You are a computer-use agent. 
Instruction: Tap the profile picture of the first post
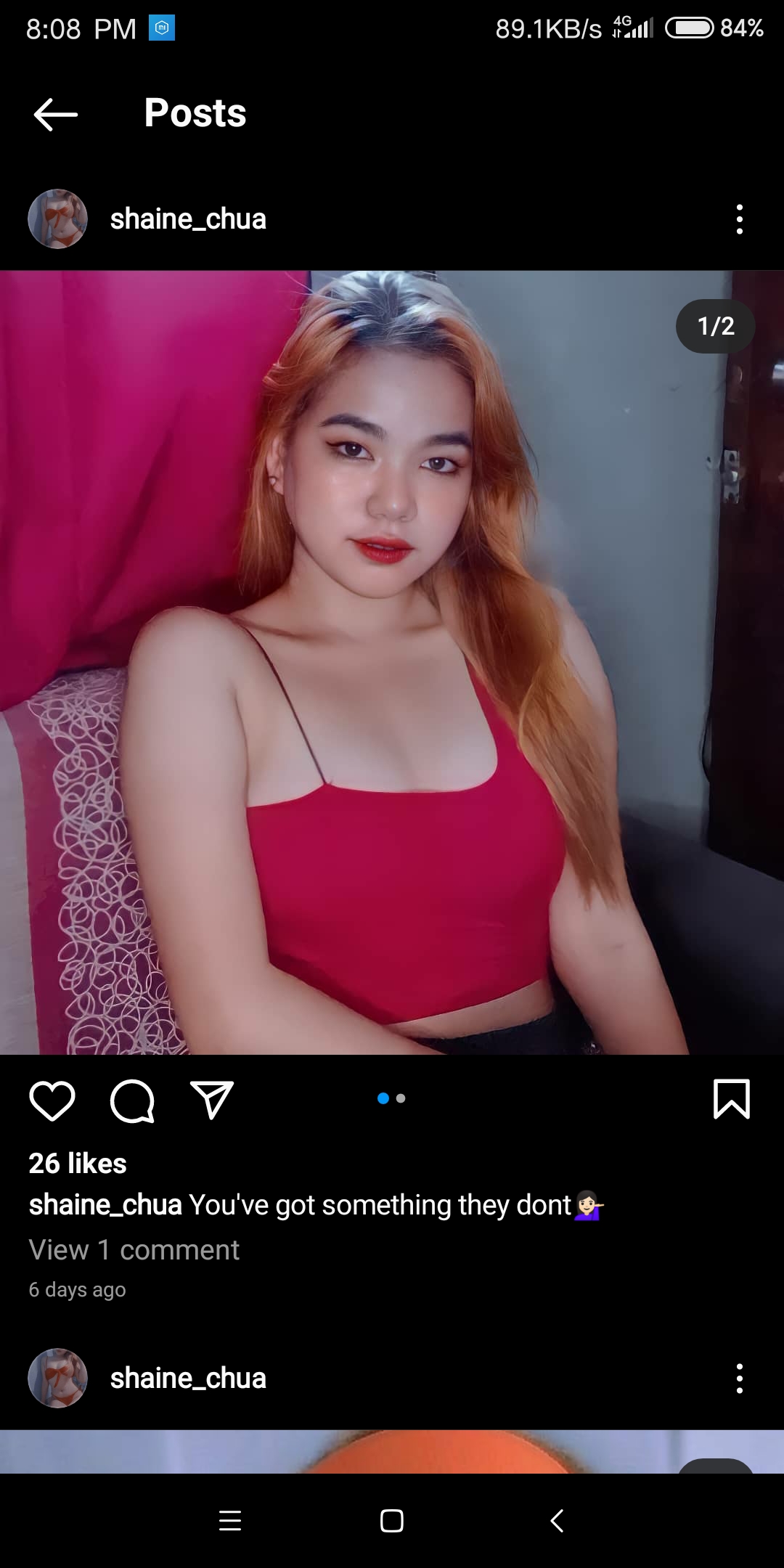point(57,219)
